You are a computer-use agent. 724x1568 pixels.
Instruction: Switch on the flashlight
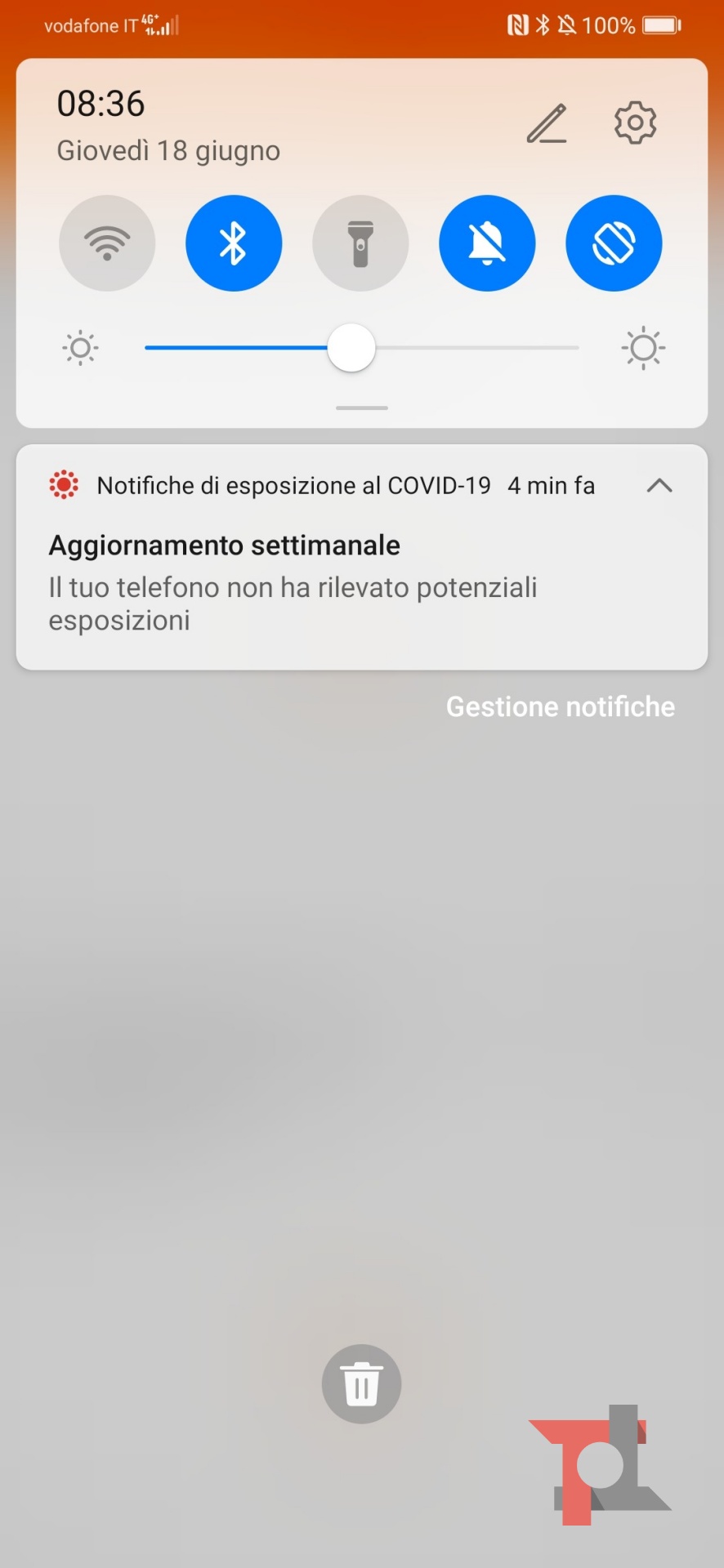[x=360, y=243]
